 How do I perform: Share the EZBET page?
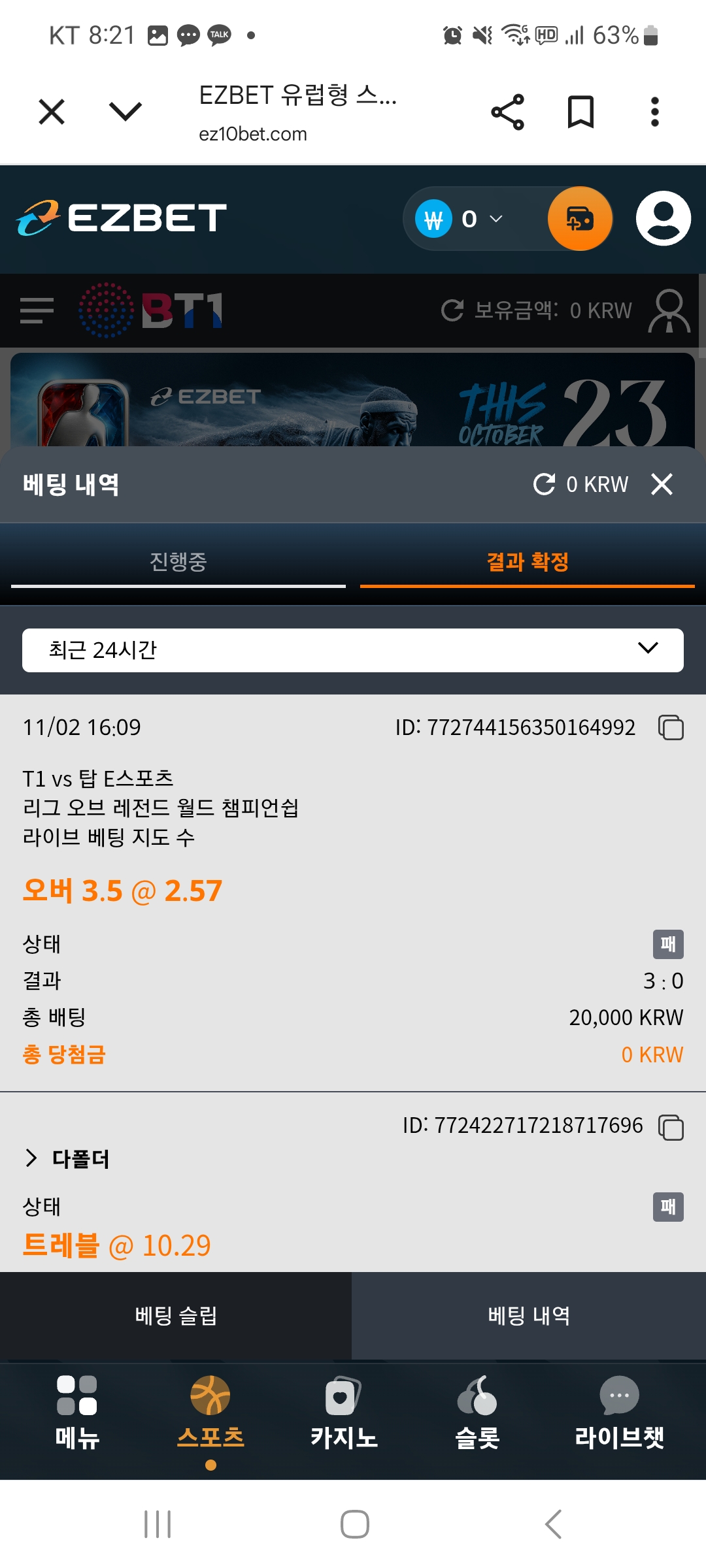(507, 112)
